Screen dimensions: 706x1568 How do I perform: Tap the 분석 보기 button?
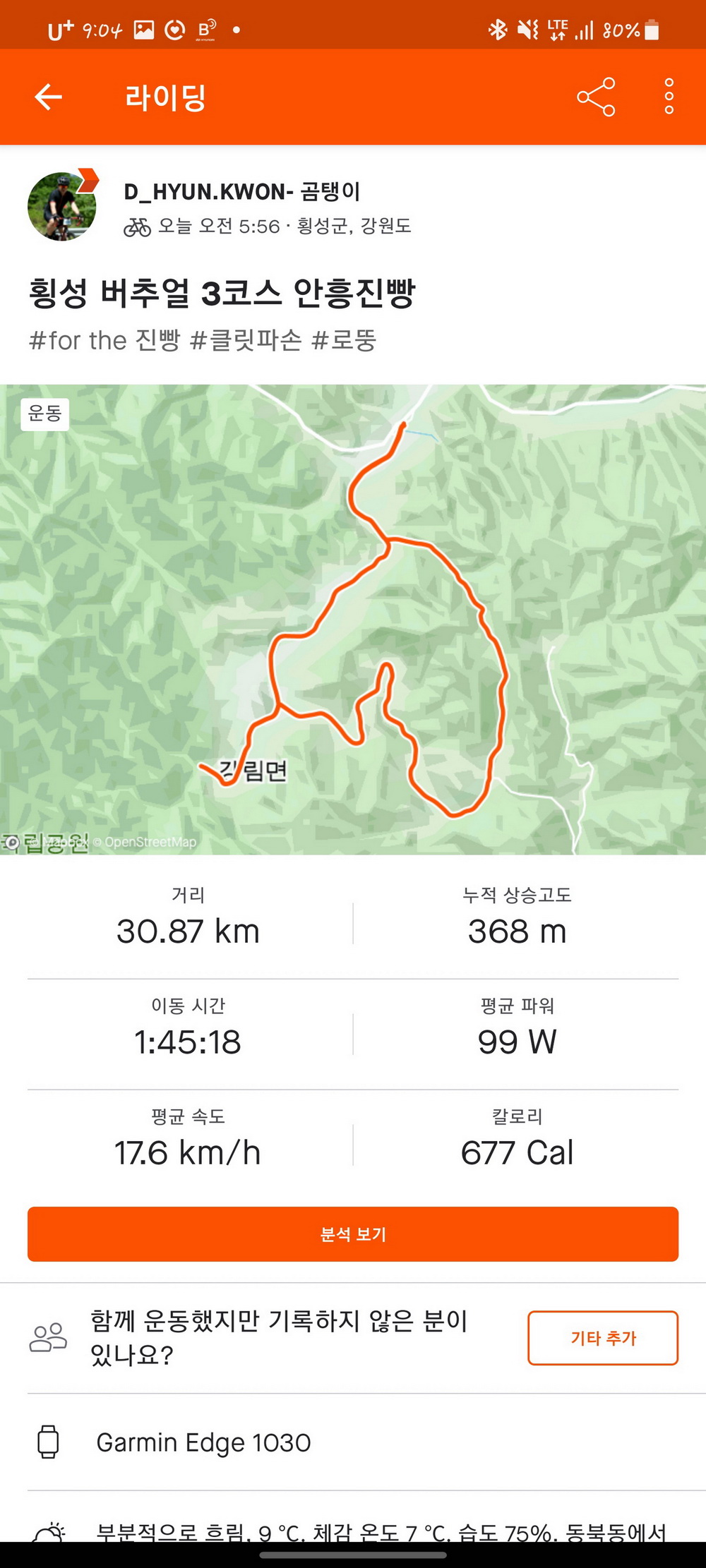pos(353,1234)
